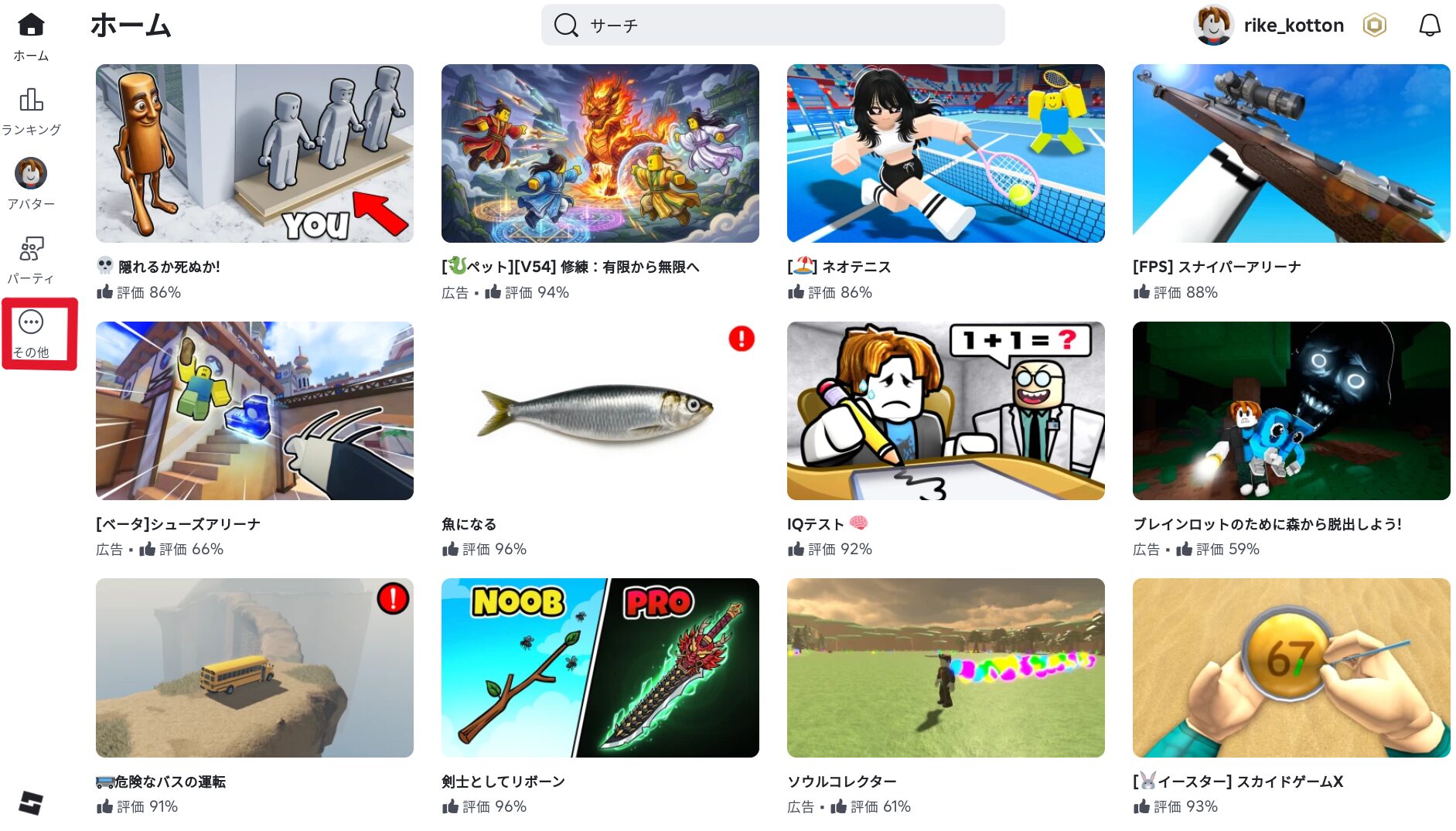The width and height of the screenshot is (1456, 831).
Task: Go to the ホーム tab
Action: coord(31,36)
